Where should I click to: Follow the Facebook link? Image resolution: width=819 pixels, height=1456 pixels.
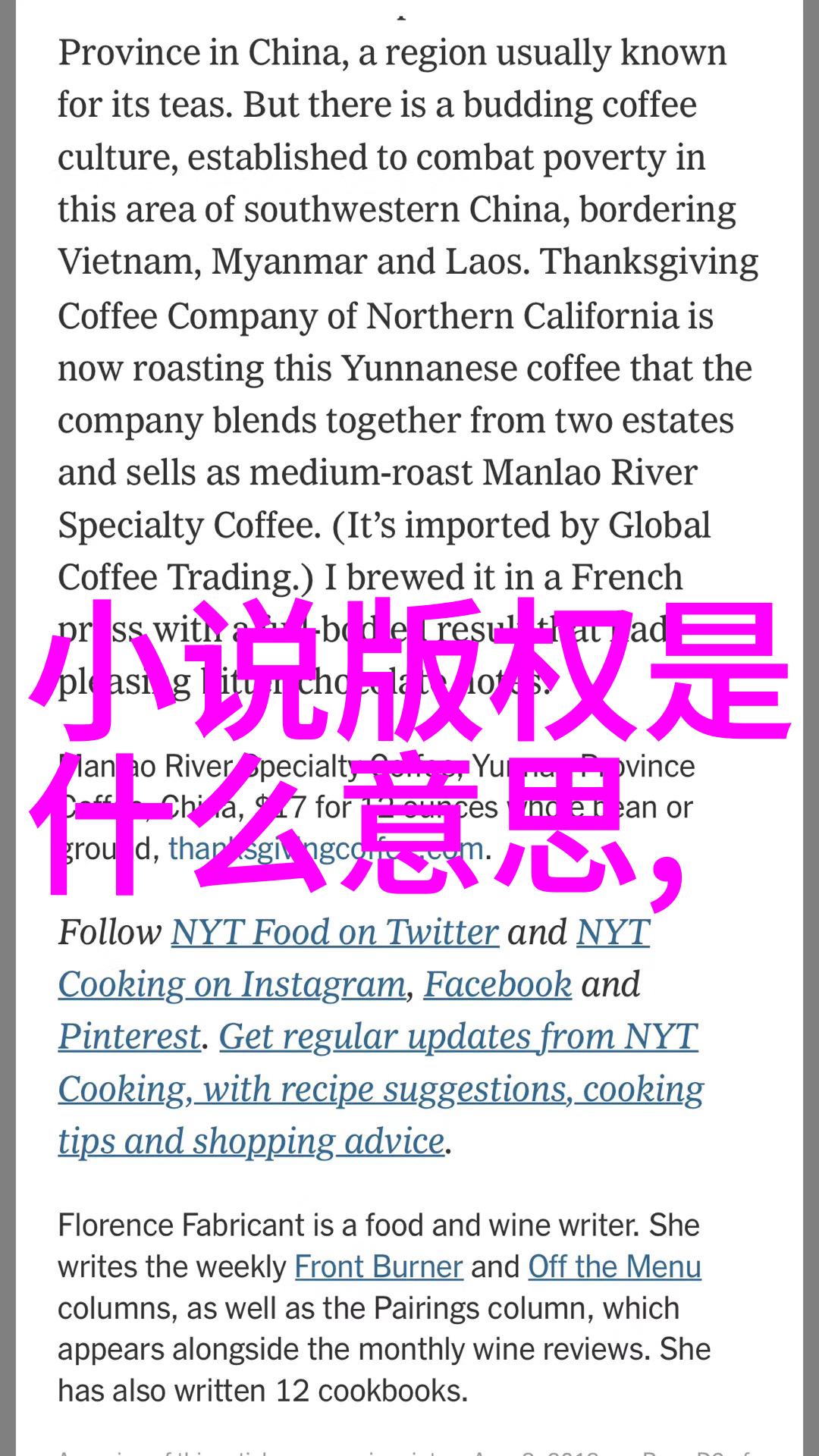tap(497, 984)
